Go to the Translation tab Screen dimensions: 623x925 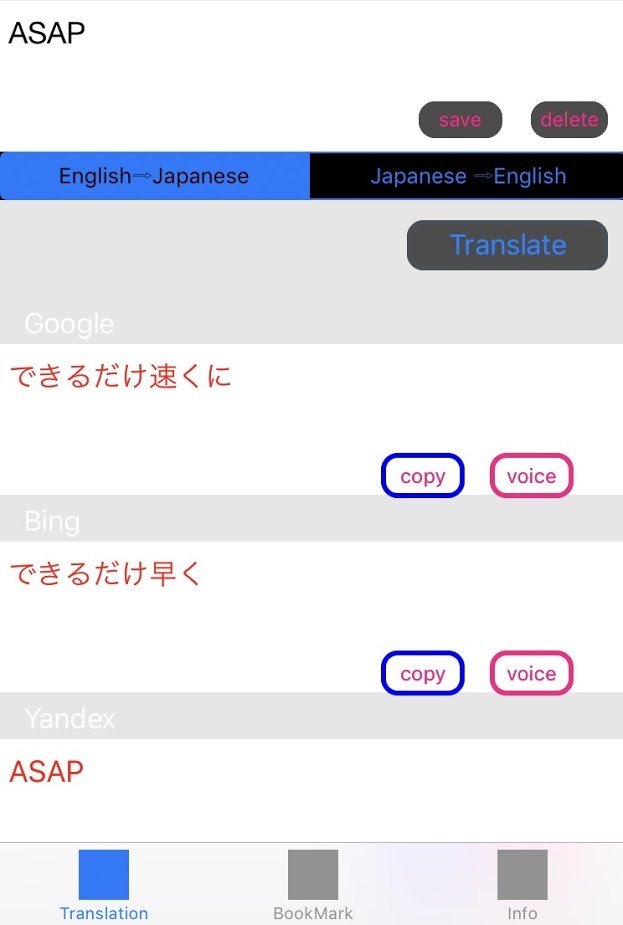104,884
